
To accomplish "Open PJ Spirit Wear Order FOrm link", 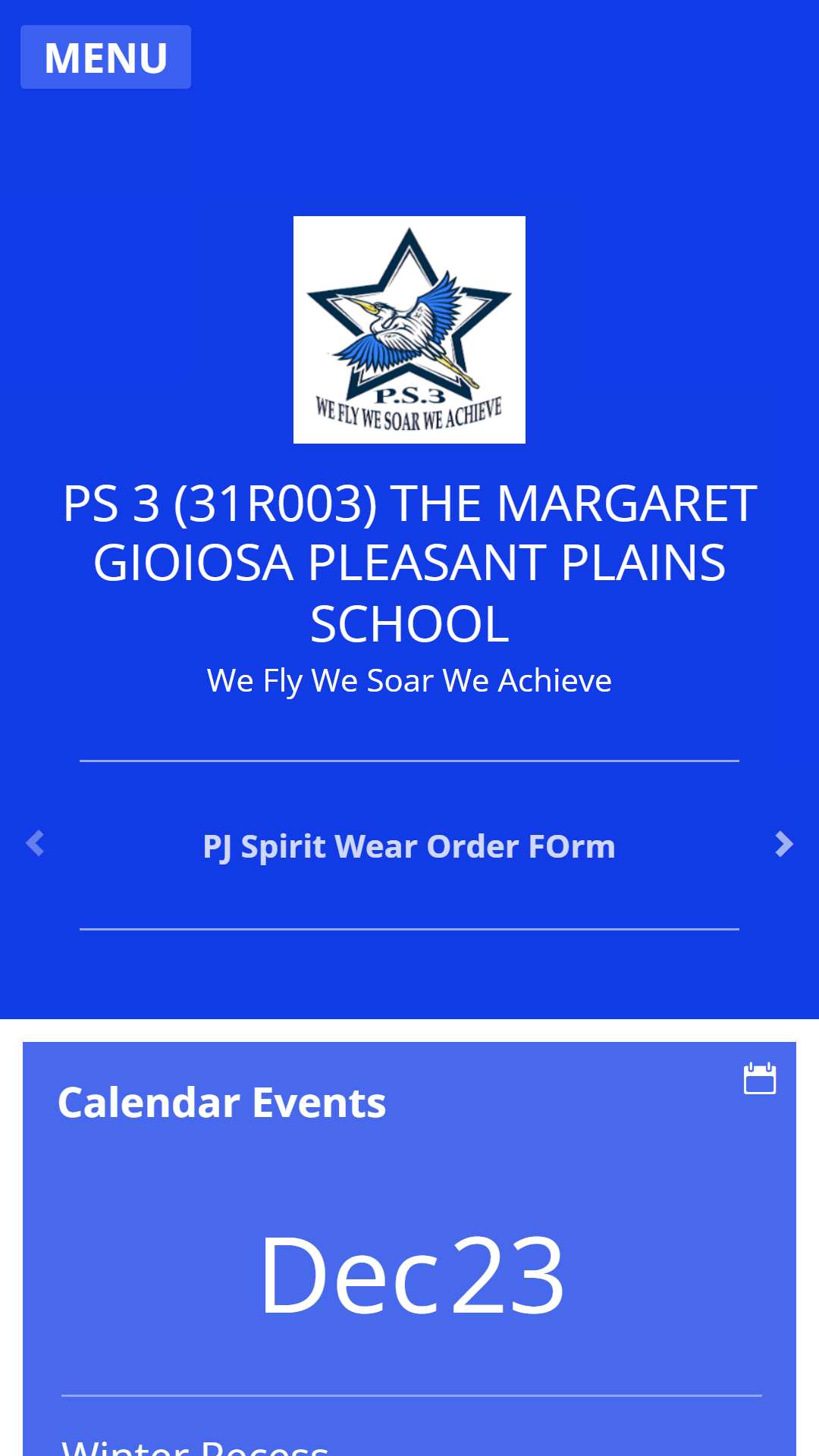I will pos(409,846).
